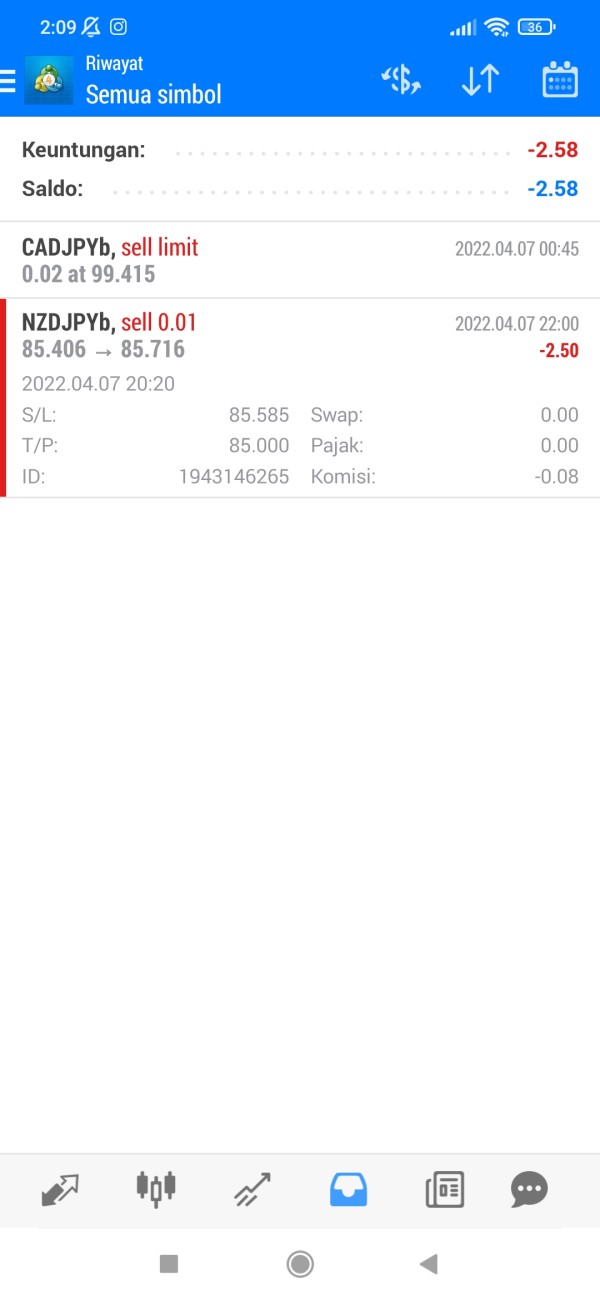The image size is (600, 1300).
Task: Change history sort order
Action: (x=480, y=80)
